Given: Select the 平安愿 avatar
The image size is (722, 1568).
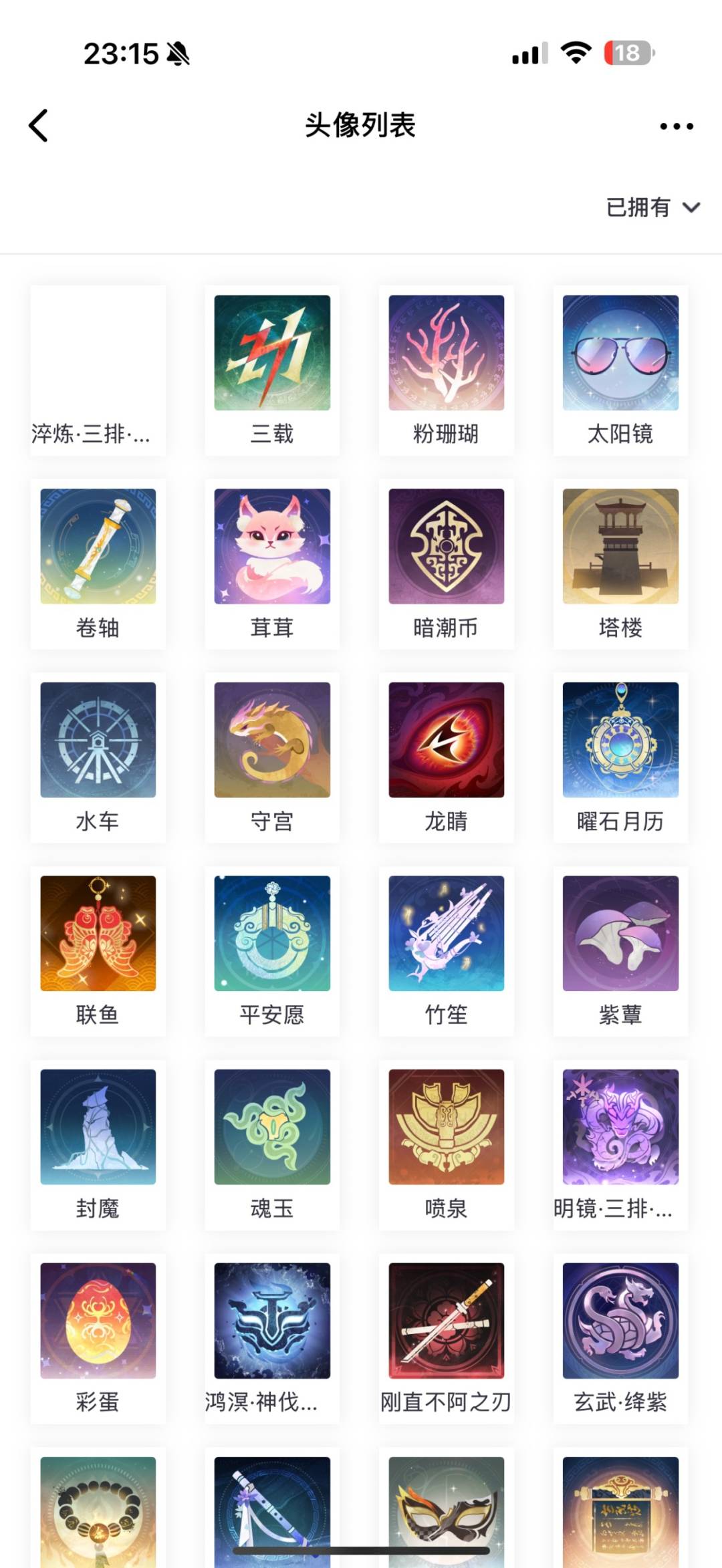Looking at the screenshot, I should click(272, 934).
